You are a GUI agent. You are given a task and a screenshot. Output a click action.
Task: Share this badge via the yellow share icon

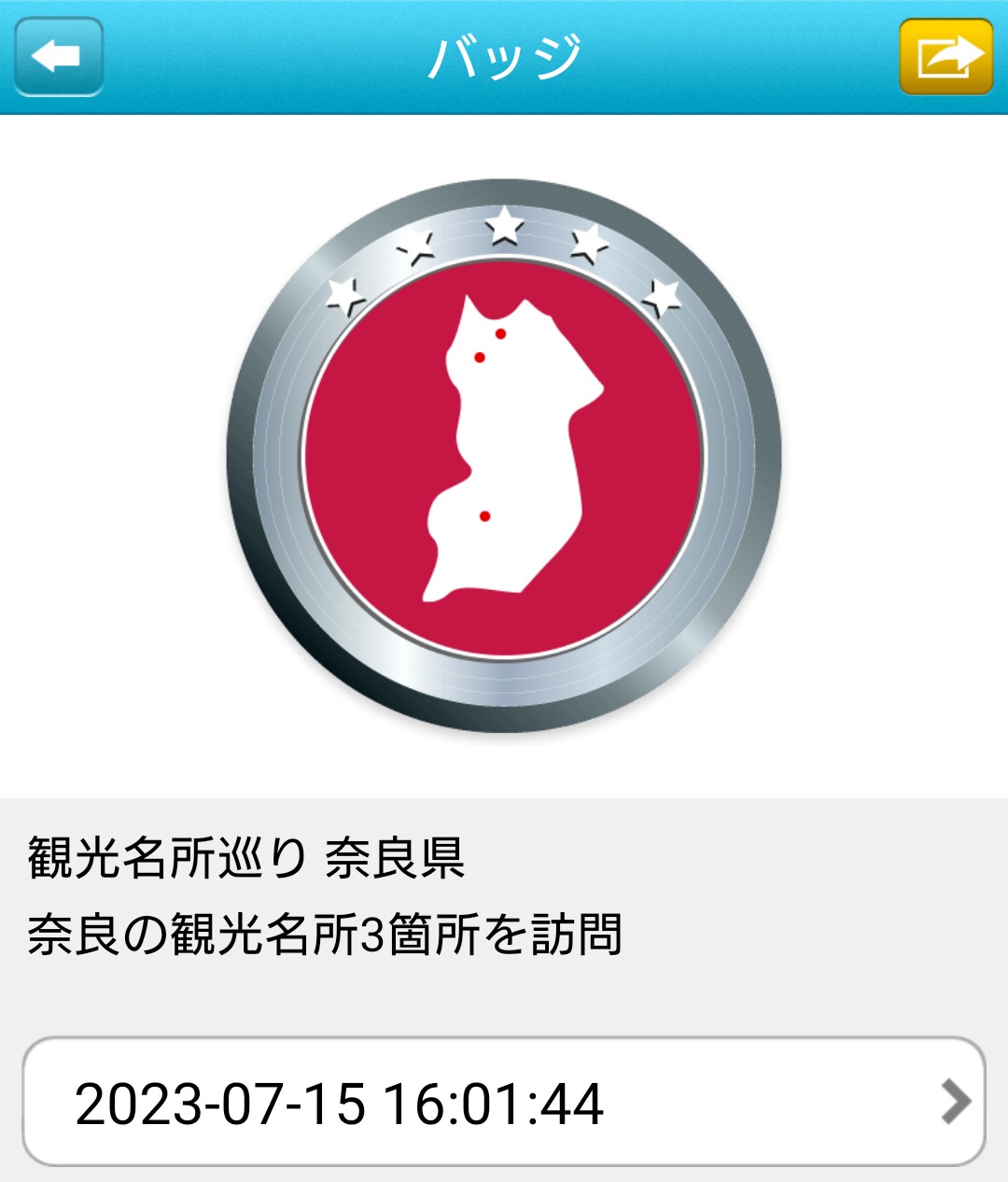pyautogui.click(x=945, y=57)
